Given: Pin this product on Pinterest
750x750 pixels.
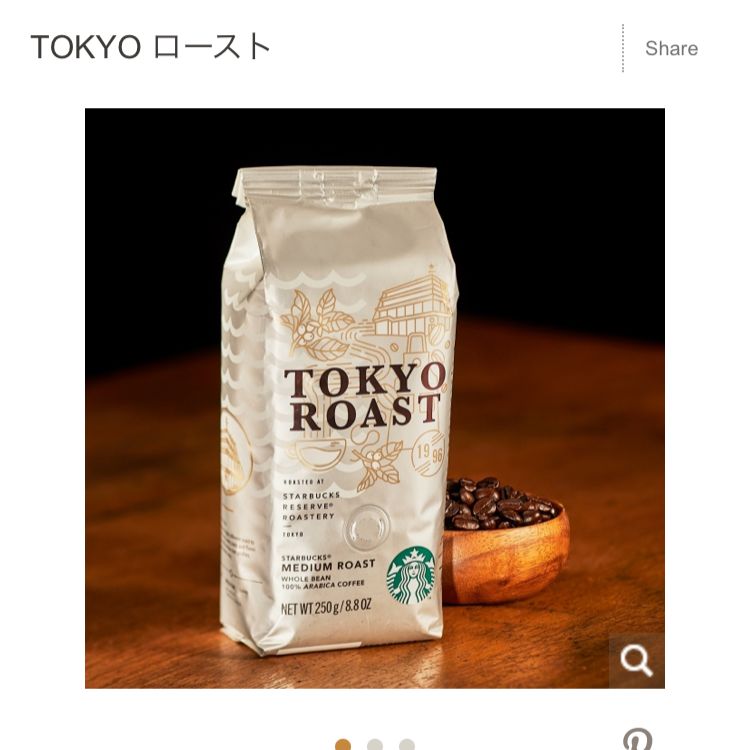Looking at the screenshot, I should (x=637, y=740).
